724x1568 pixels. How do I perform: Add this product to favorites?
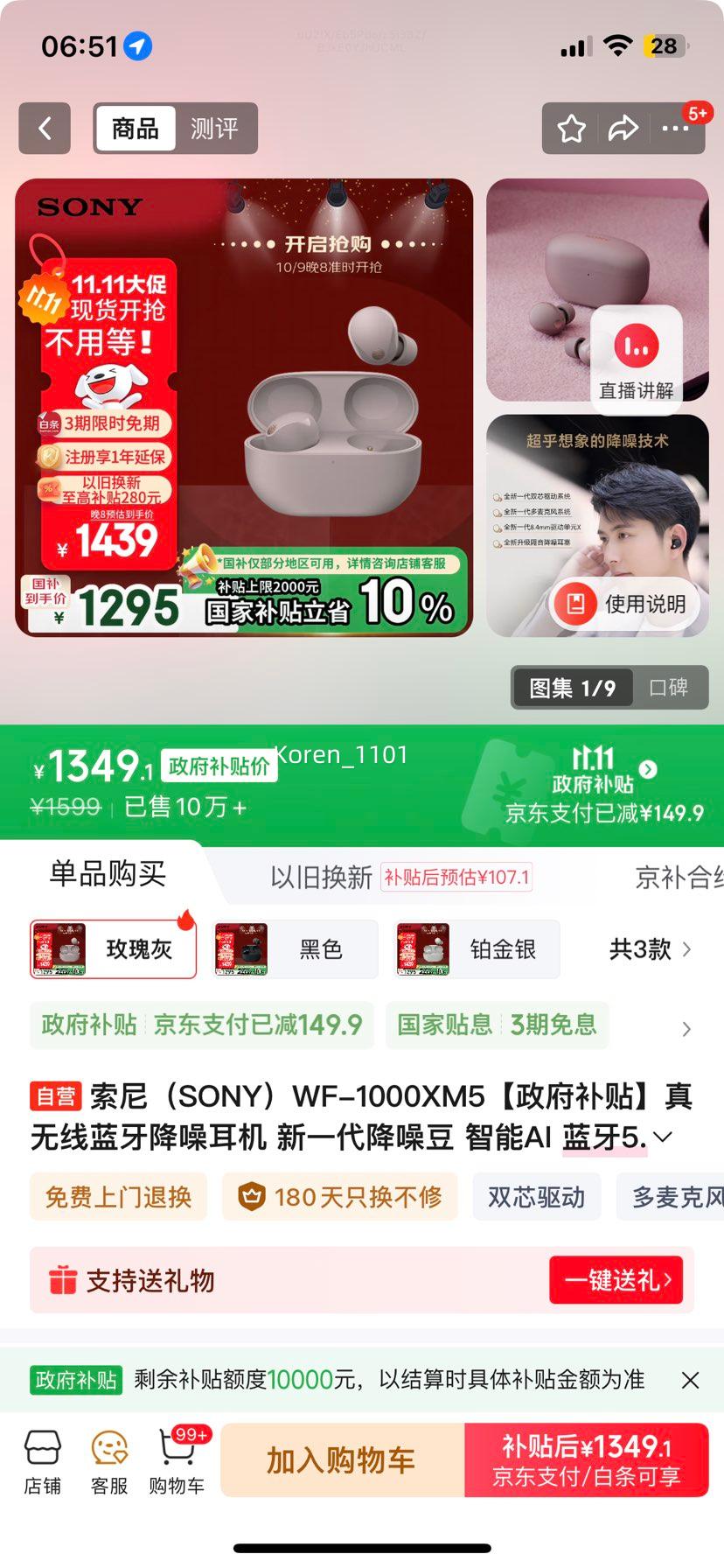click(x=572, y=129)
